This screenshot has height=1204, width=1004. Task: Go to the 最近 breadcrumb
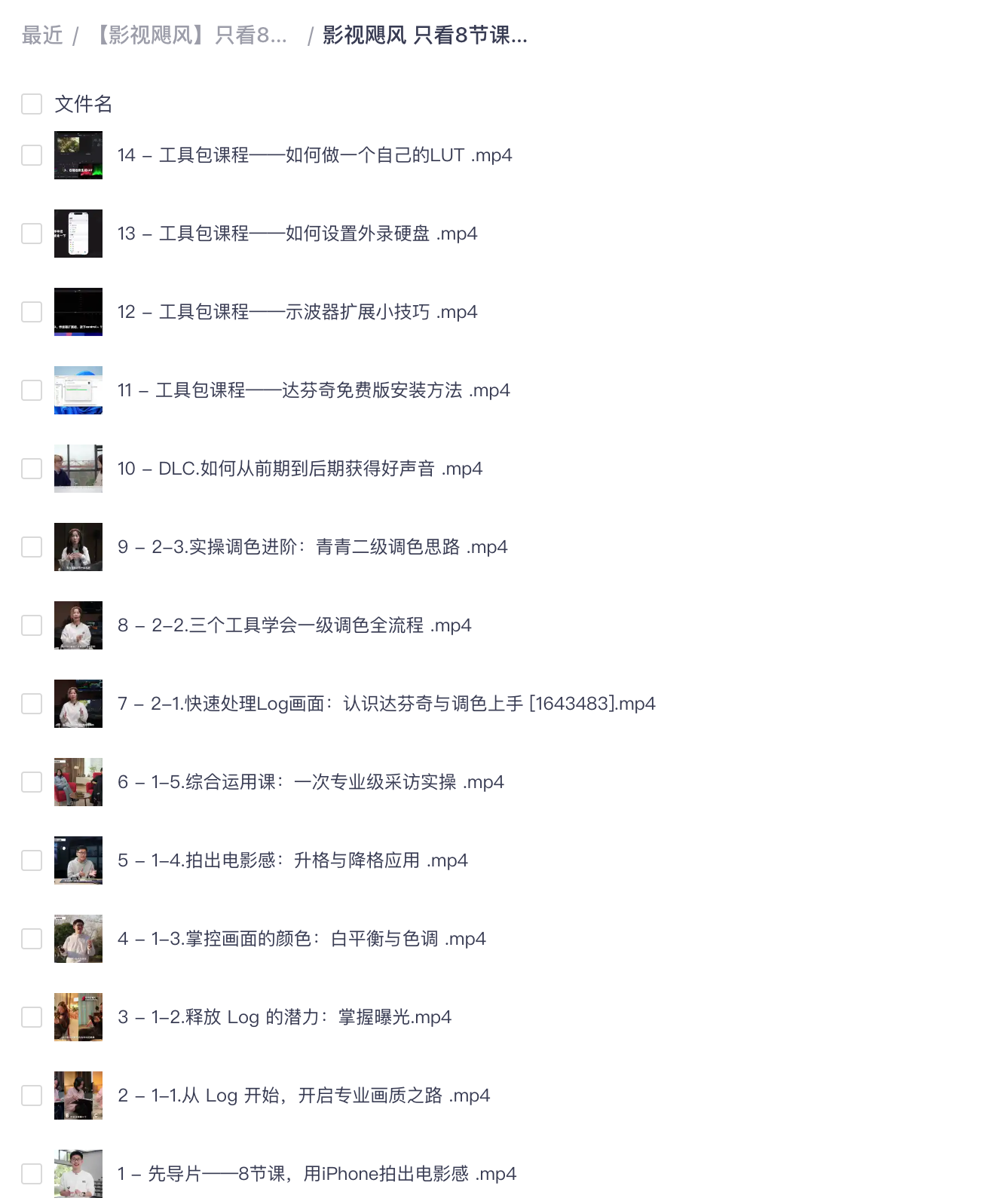pyautogui.click(x=42, y=35)
